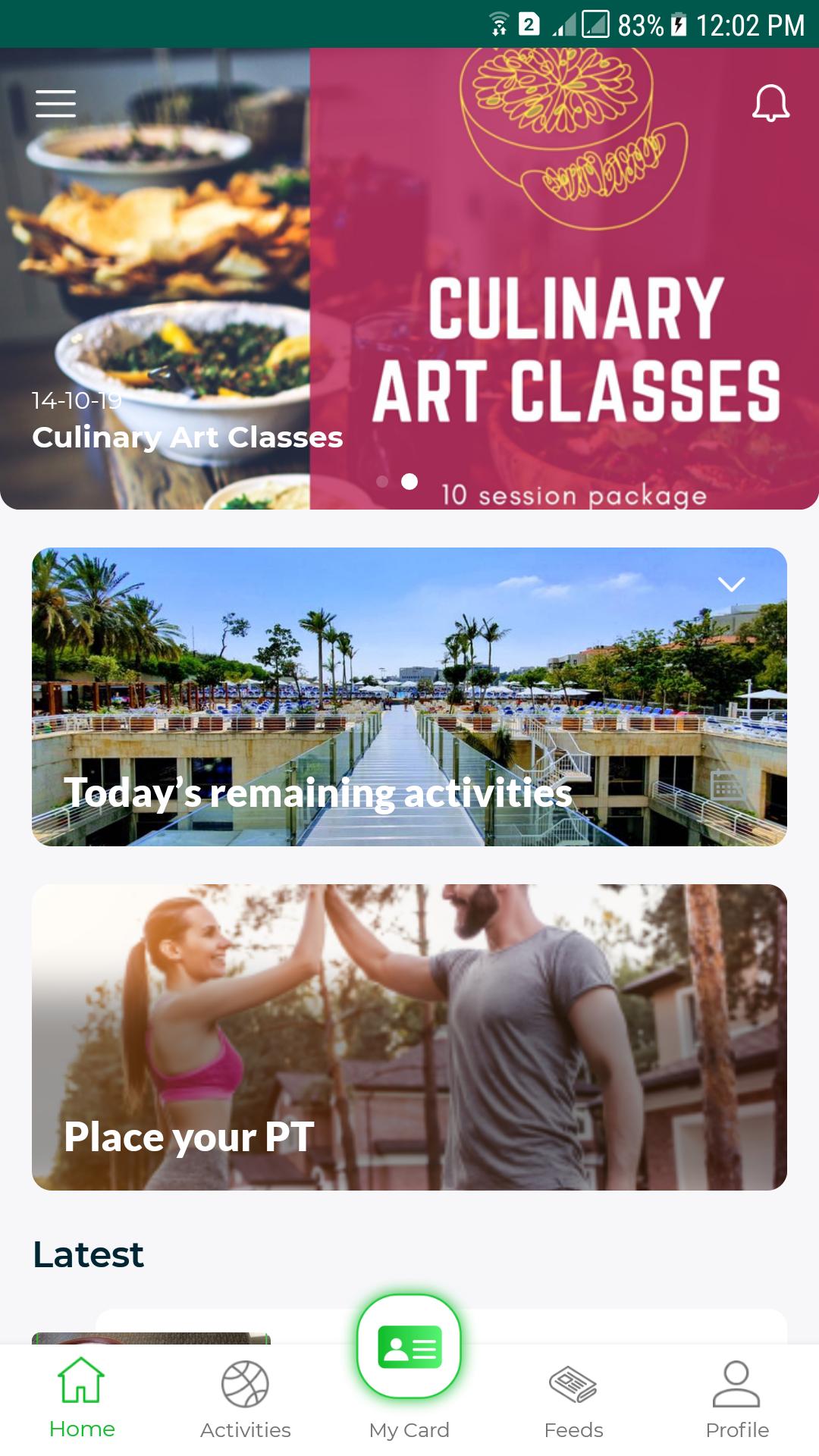Switch to the Feeds tab
This screenshot has width=819, height=1456.
[x=573, y=1400]
